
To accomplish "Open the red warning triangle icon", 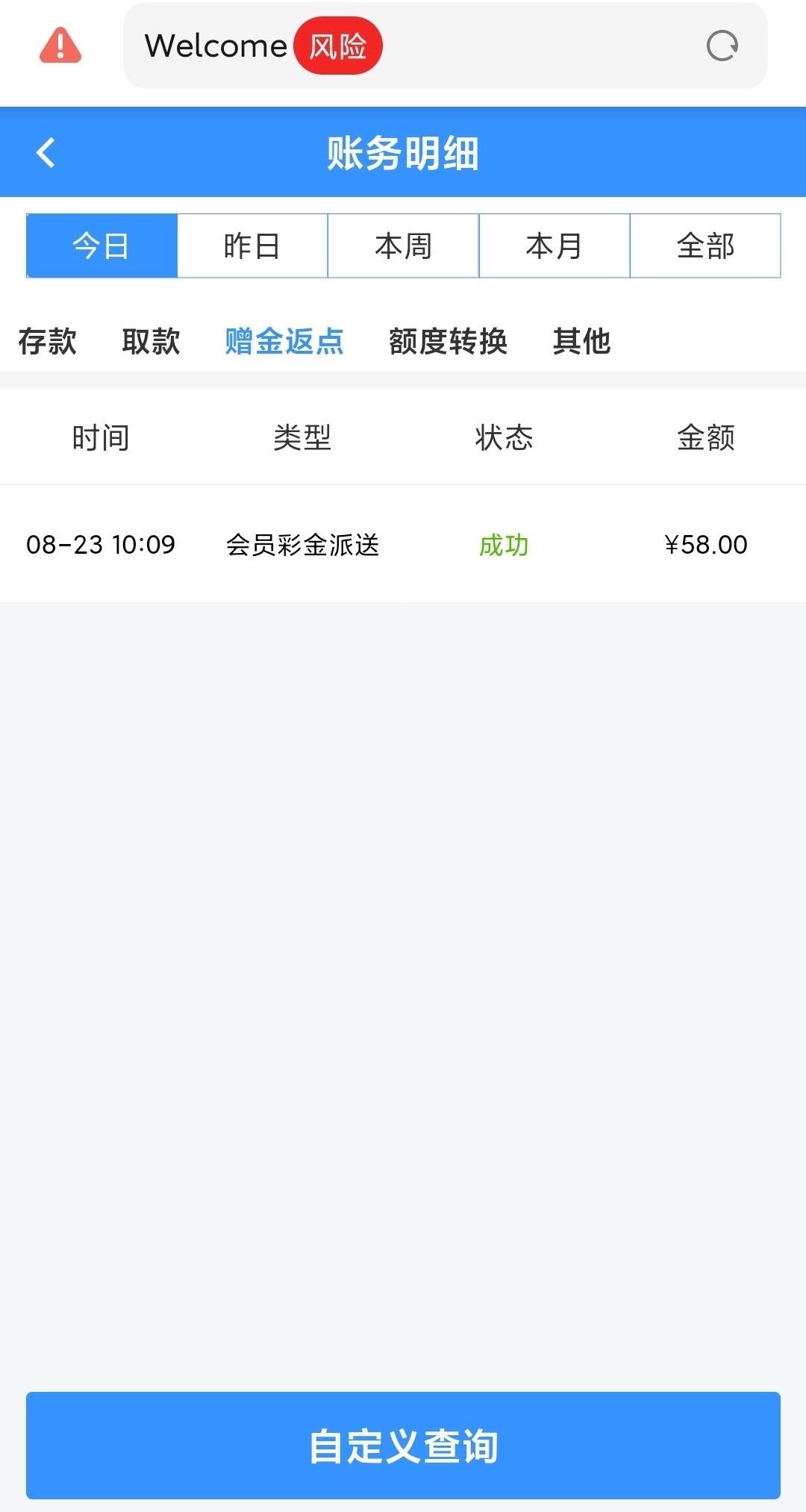I will (60, 46).
